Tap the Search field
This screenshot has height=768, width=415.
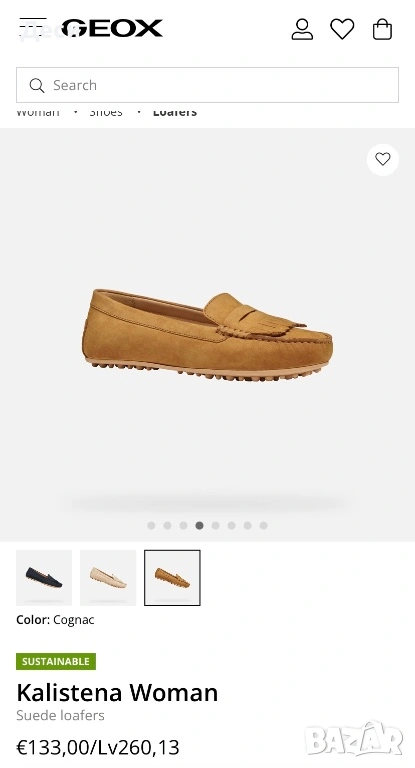point(207,85)
